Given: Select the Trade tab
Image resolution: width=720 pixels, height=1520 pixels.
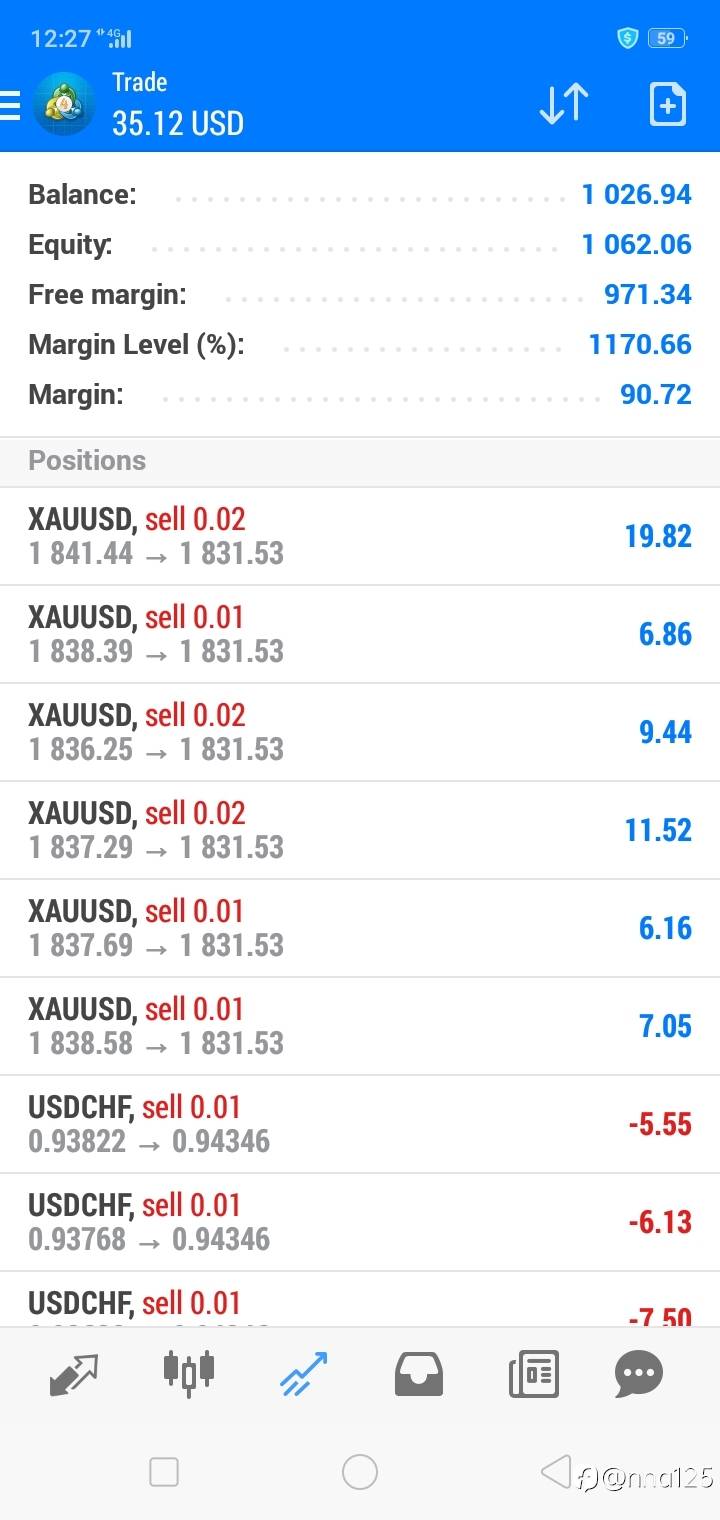Looking at the screenshot, I should point(304,1374).
